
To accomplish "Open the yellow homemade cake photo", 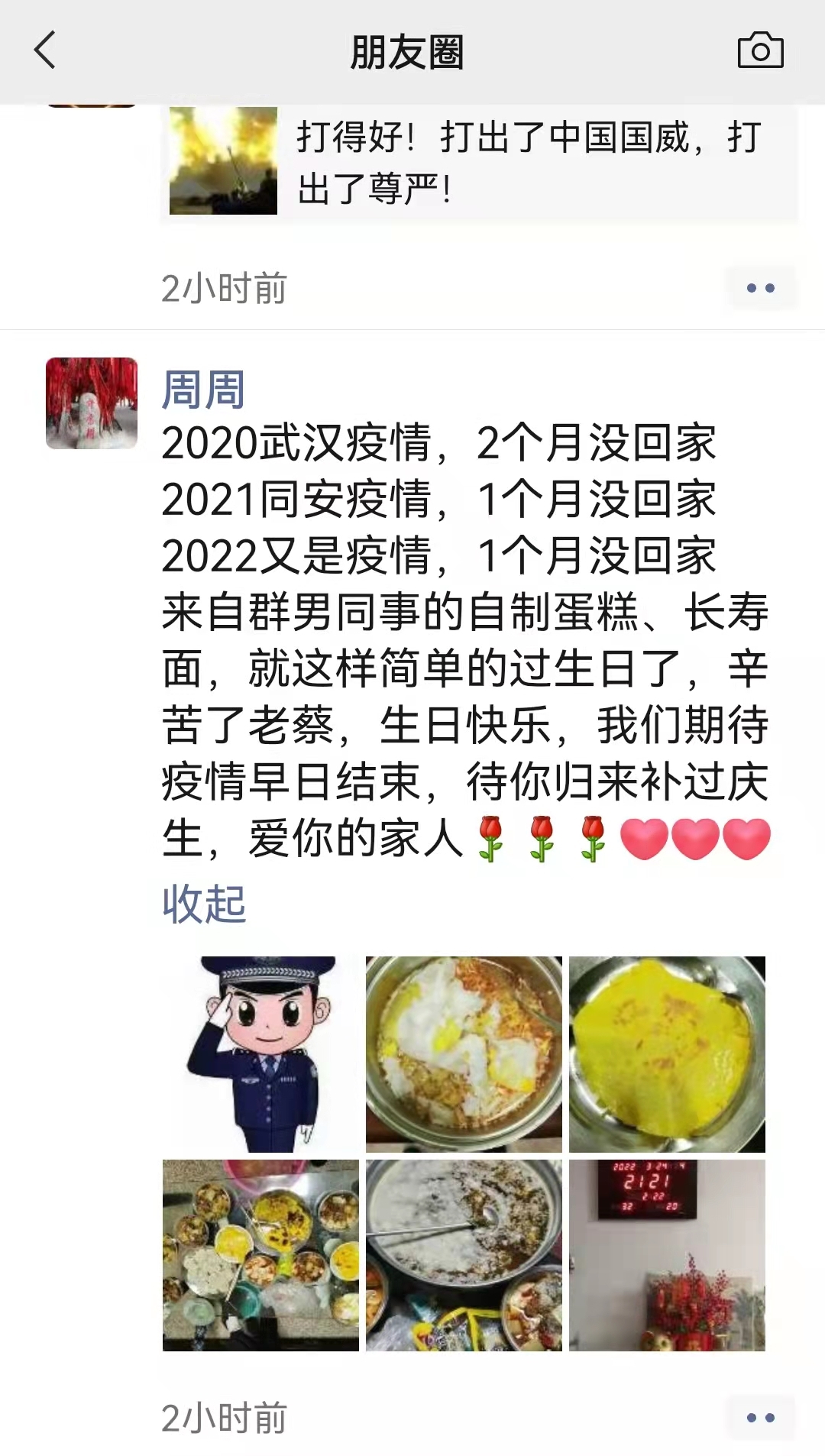I will point(667,1054).
